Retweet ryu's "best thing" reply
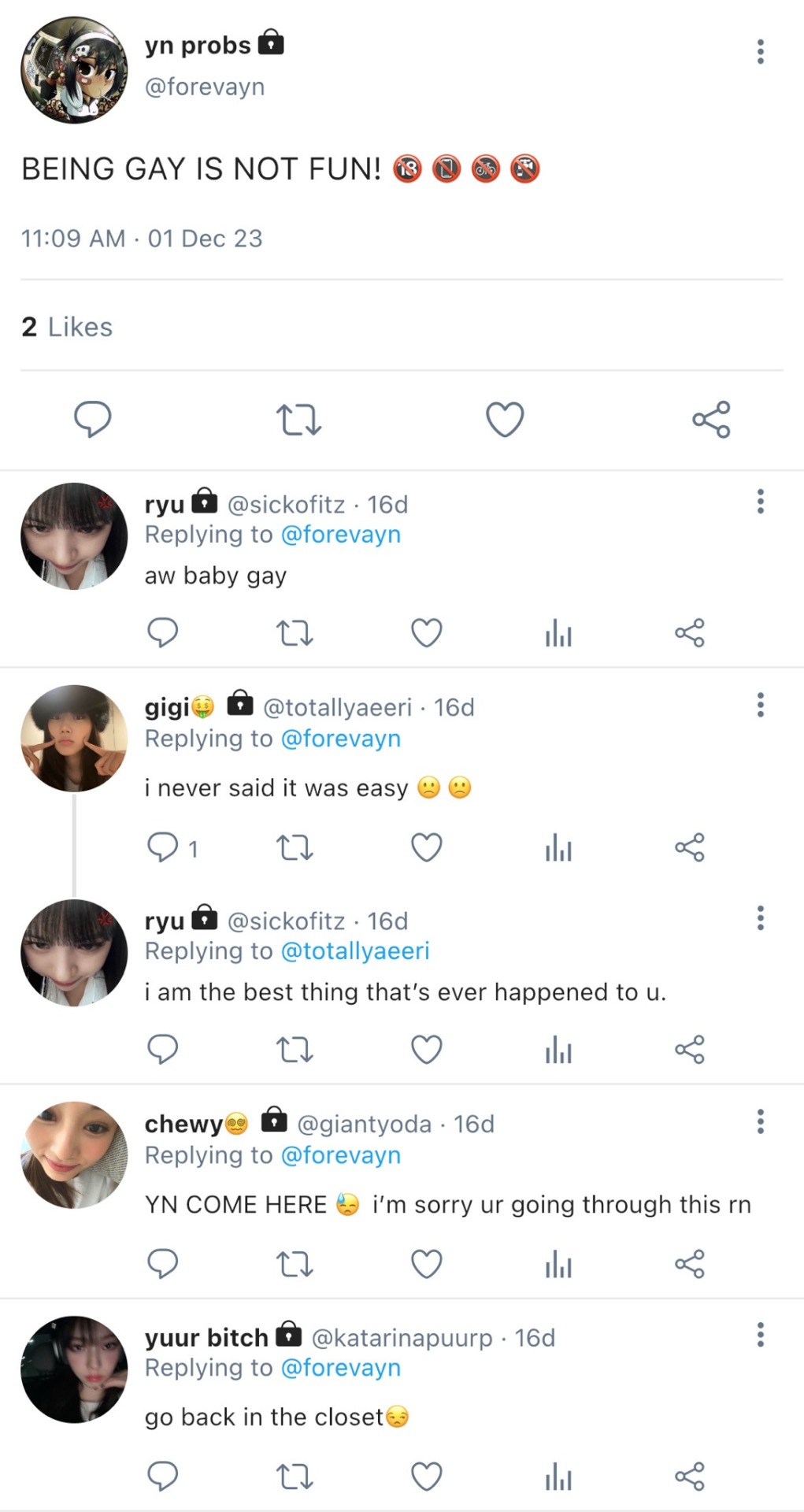Screen dimensions: 804x1512 pos(295,1050)
